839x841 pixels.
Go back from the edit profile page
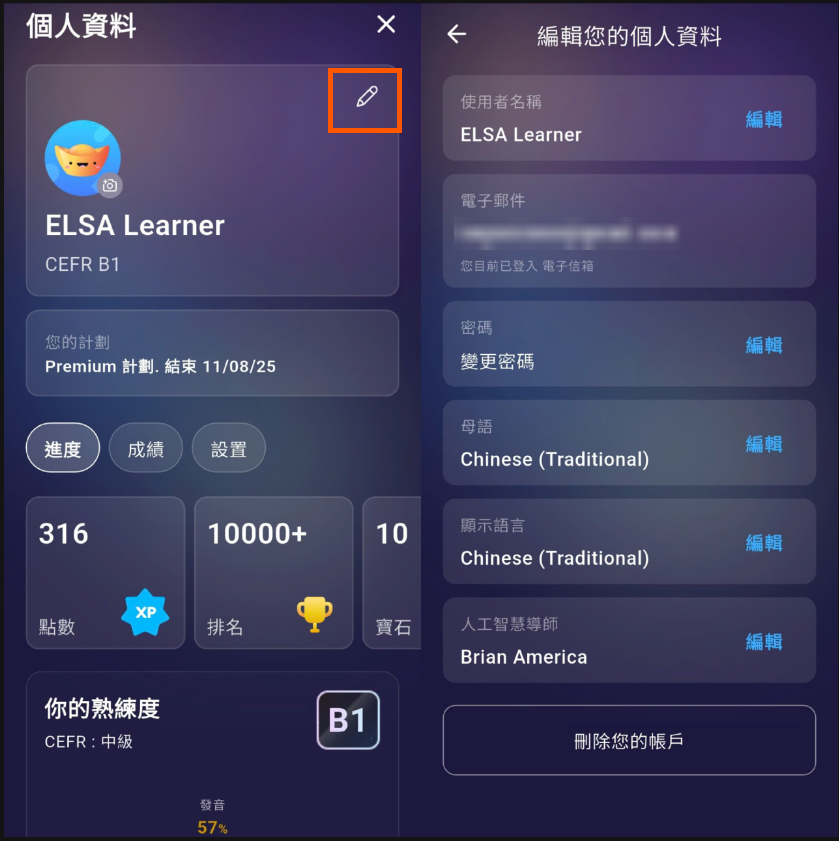(x=457, y=35)
